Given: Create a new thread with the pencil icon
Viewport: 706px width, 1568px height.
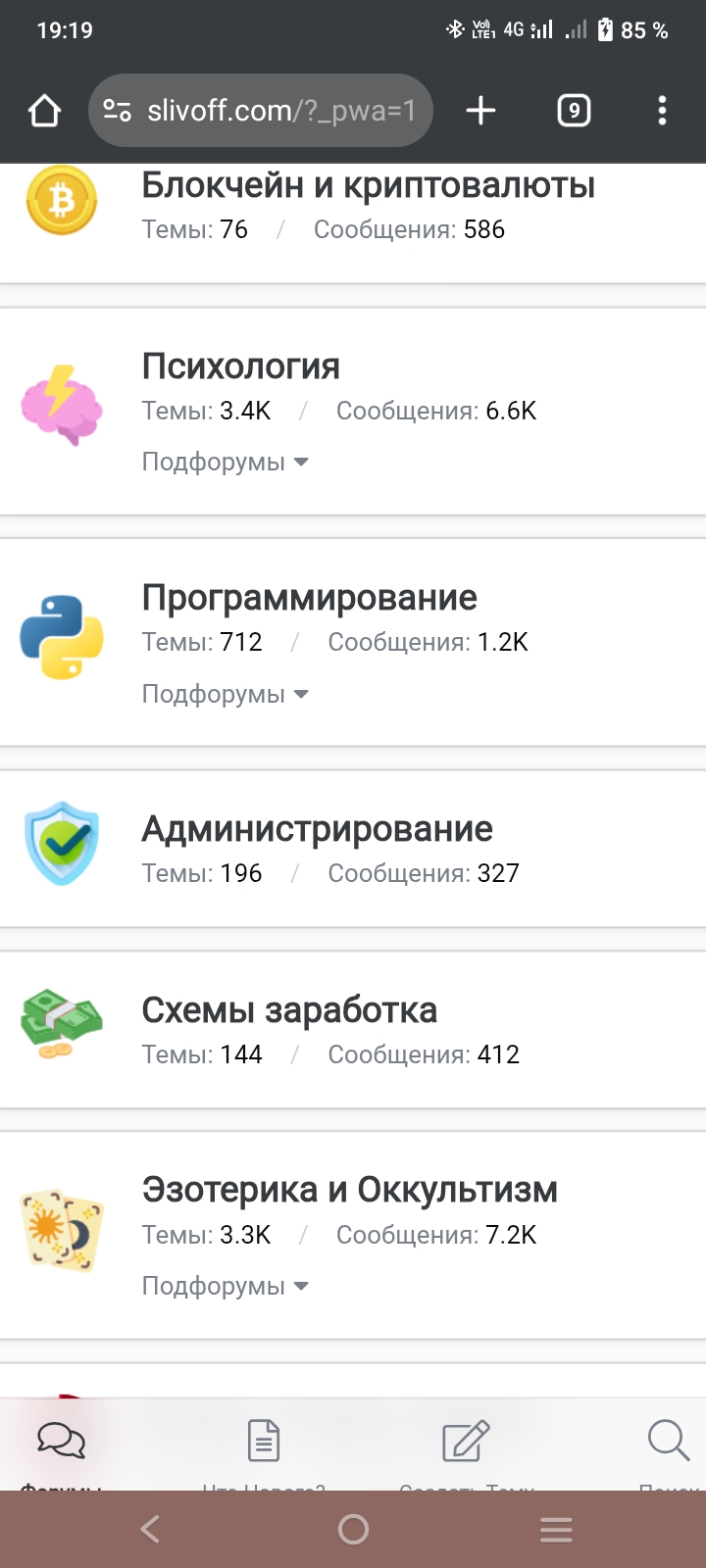Looking at the screenshot, I should pyautogui.click(x=467, y=1445).
